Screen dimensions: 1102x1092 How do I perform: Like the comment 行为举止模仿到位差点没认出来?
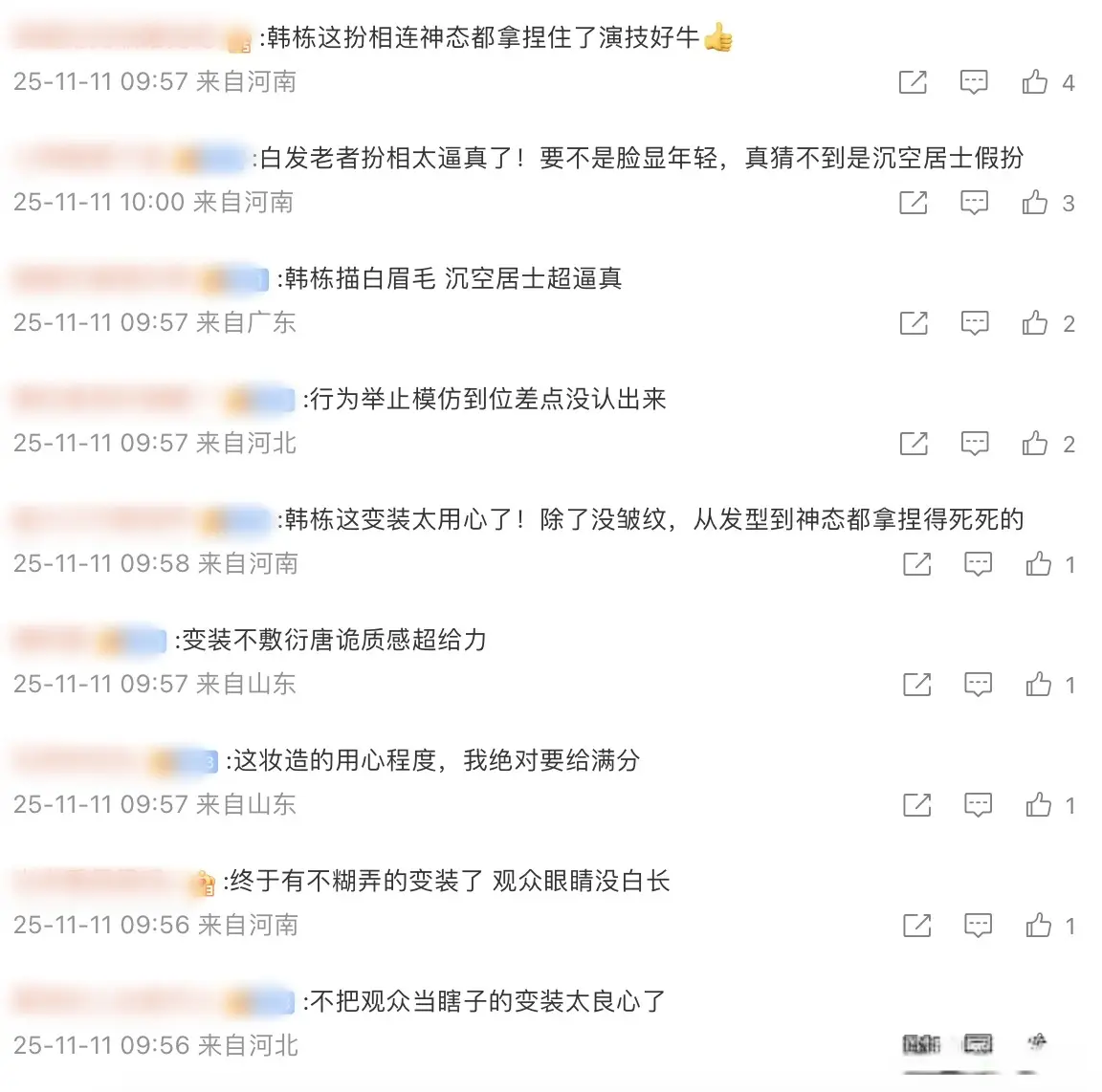[1035, 444]
